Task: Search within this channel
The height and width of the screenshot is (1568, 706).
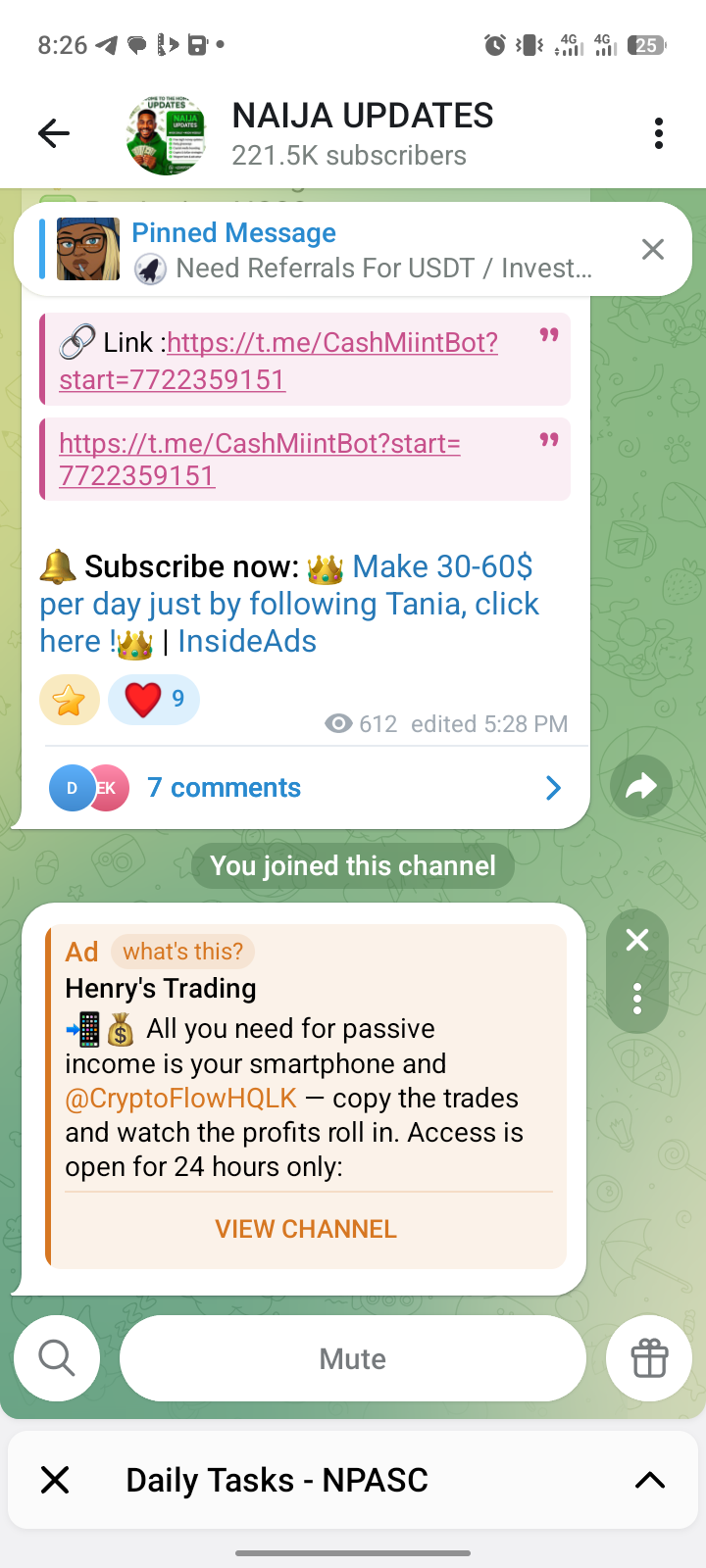Action: point(57,1358)
